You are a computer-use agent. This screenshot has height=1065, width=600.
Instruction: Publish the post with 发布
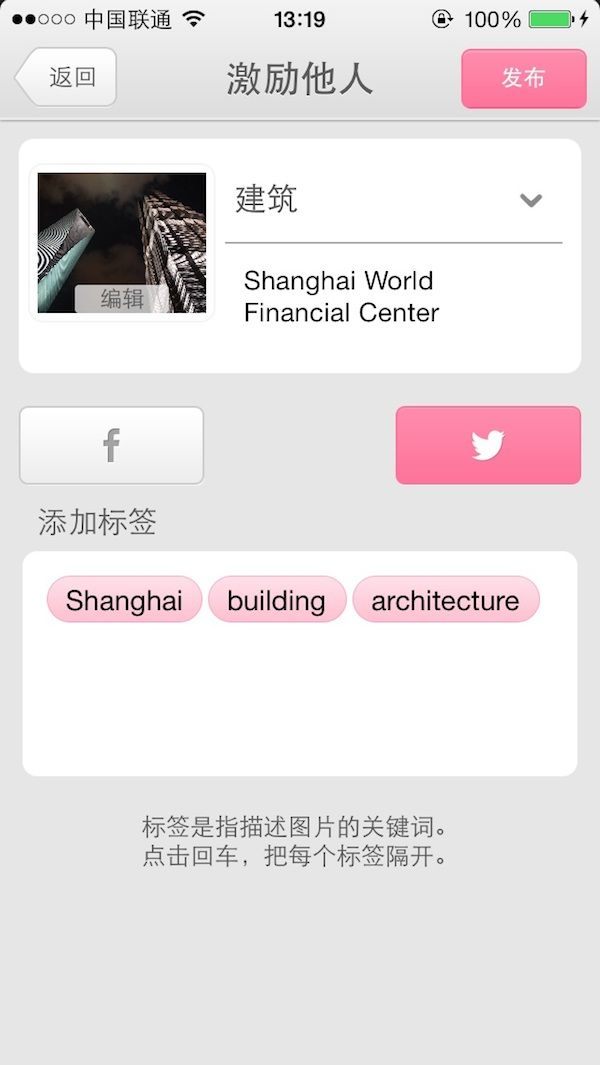pos(523,78)
